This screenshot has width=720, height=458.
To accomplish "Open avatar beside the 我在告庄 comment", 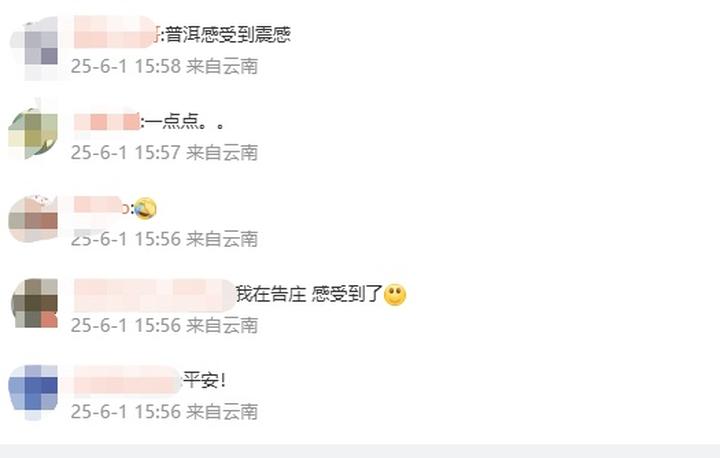I will click(33, 305).
